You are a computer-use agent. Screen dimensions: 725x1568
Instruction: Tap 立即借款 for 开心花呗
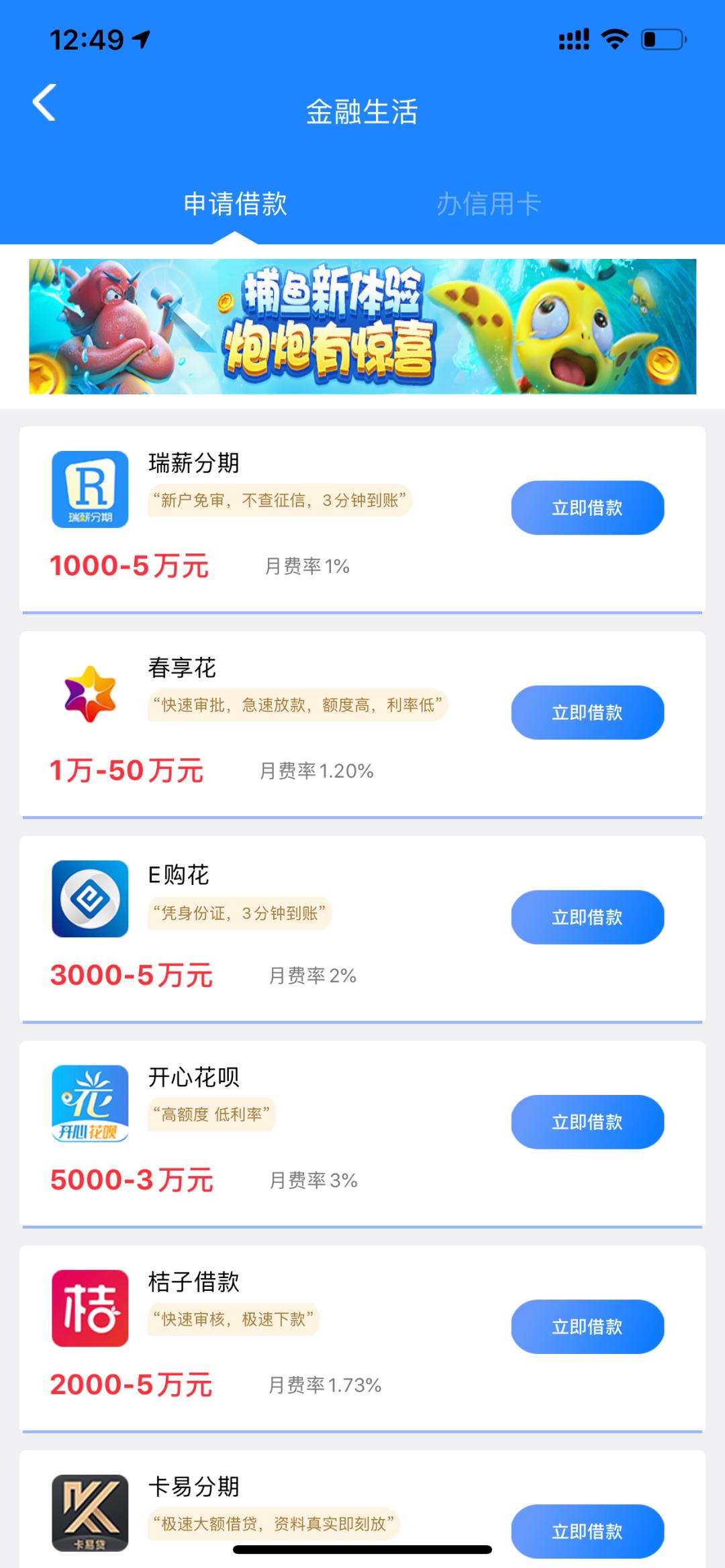[586, 1121]
